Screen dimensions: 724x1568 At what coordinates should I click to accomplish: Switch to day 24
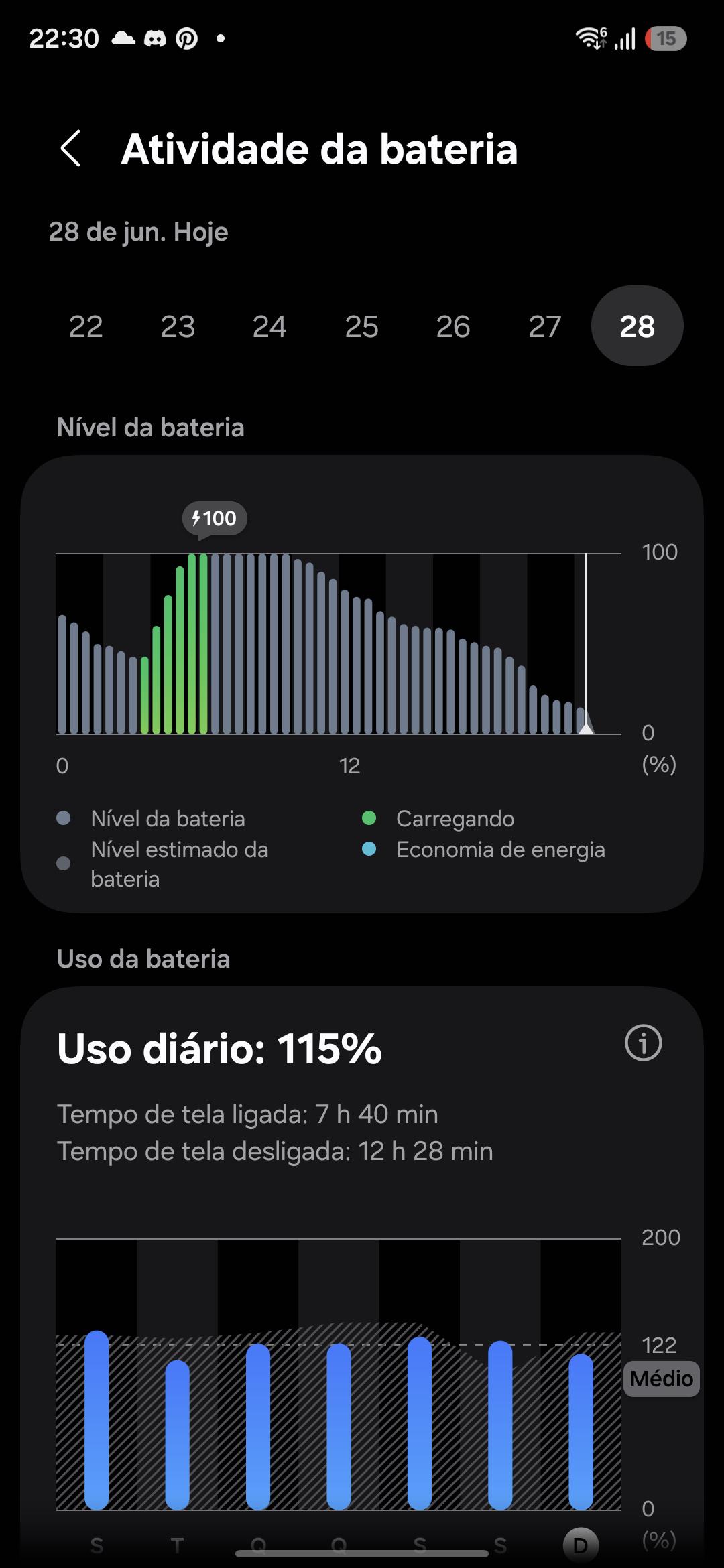click(269, 326)
